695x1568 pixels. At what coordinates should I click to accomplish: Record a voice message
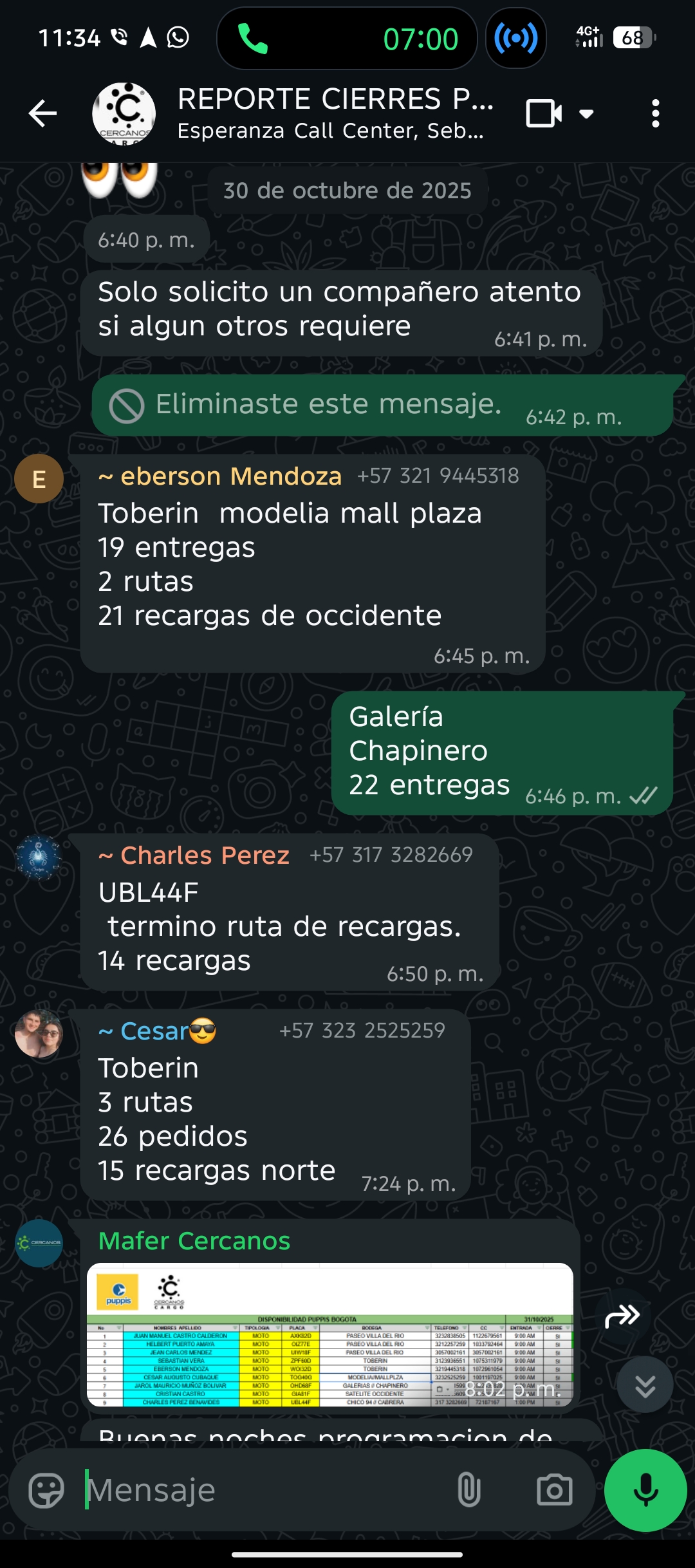coord(645,1490)
